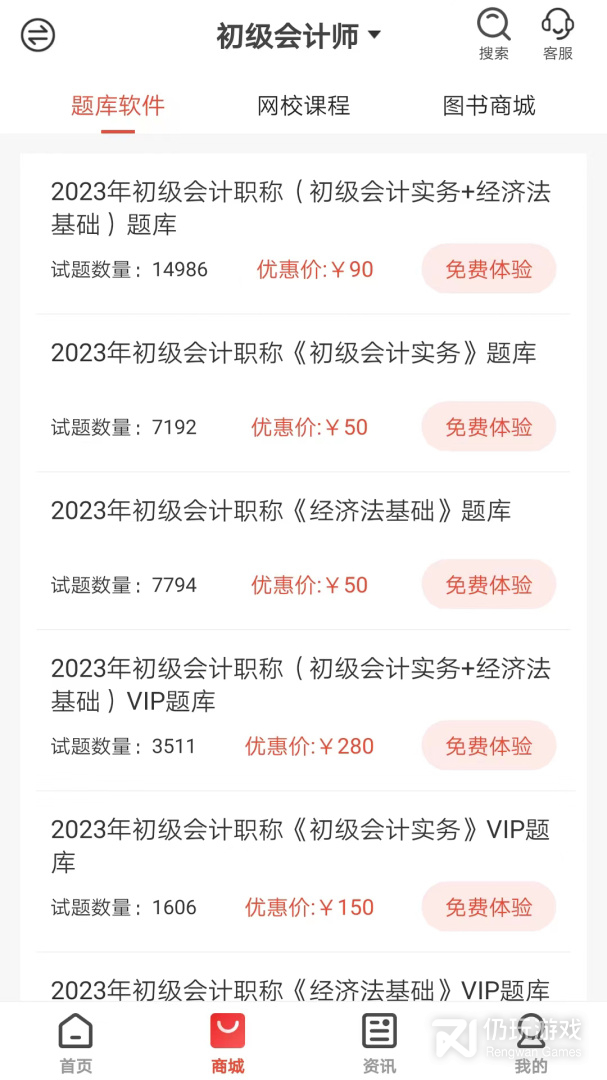The height and width of the screenshot is (1080, 607).
Task: Open 搜索 search
Action: click(493, 35)
